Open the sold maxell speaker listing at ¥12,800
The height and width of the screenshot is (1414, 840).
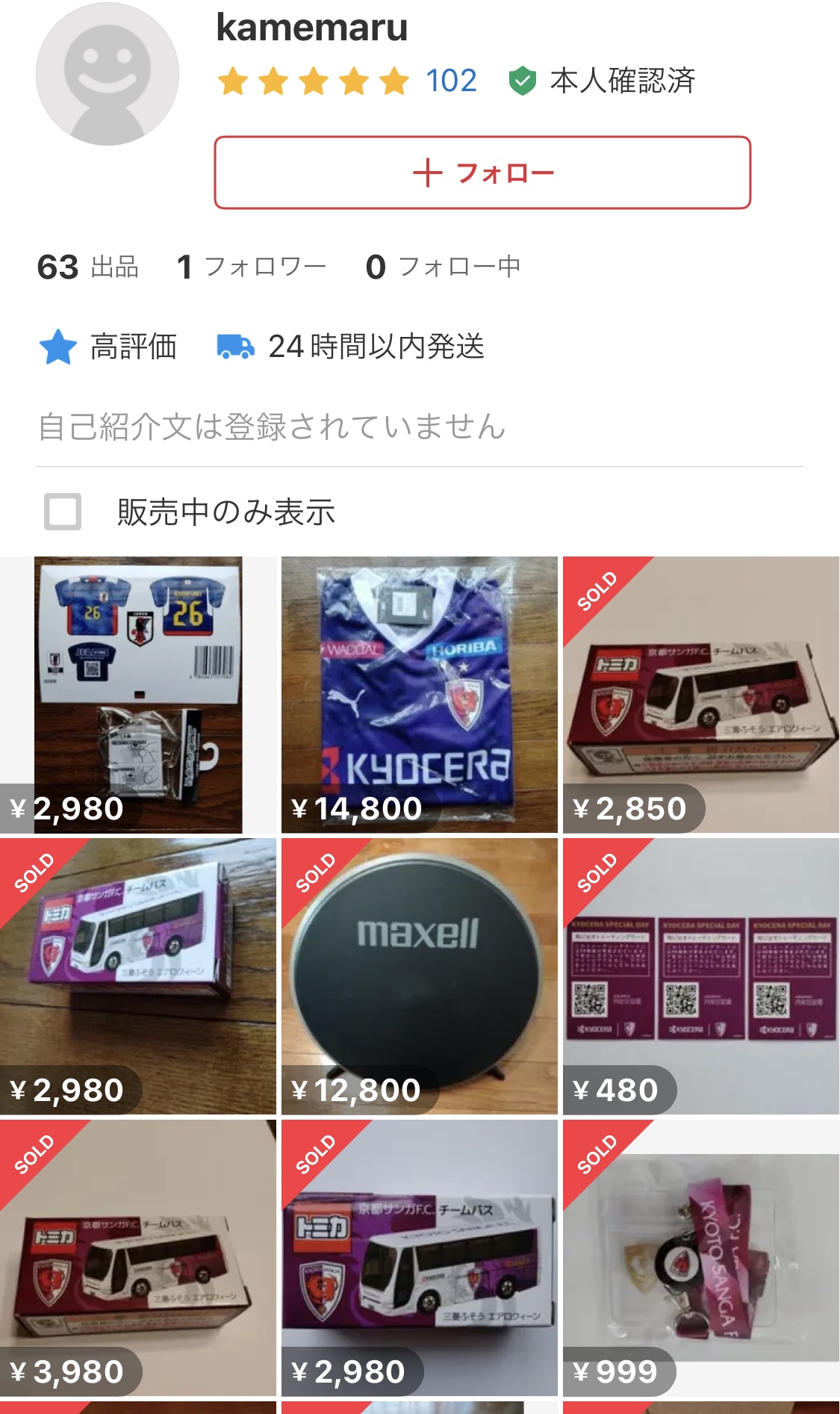(419, 976)
